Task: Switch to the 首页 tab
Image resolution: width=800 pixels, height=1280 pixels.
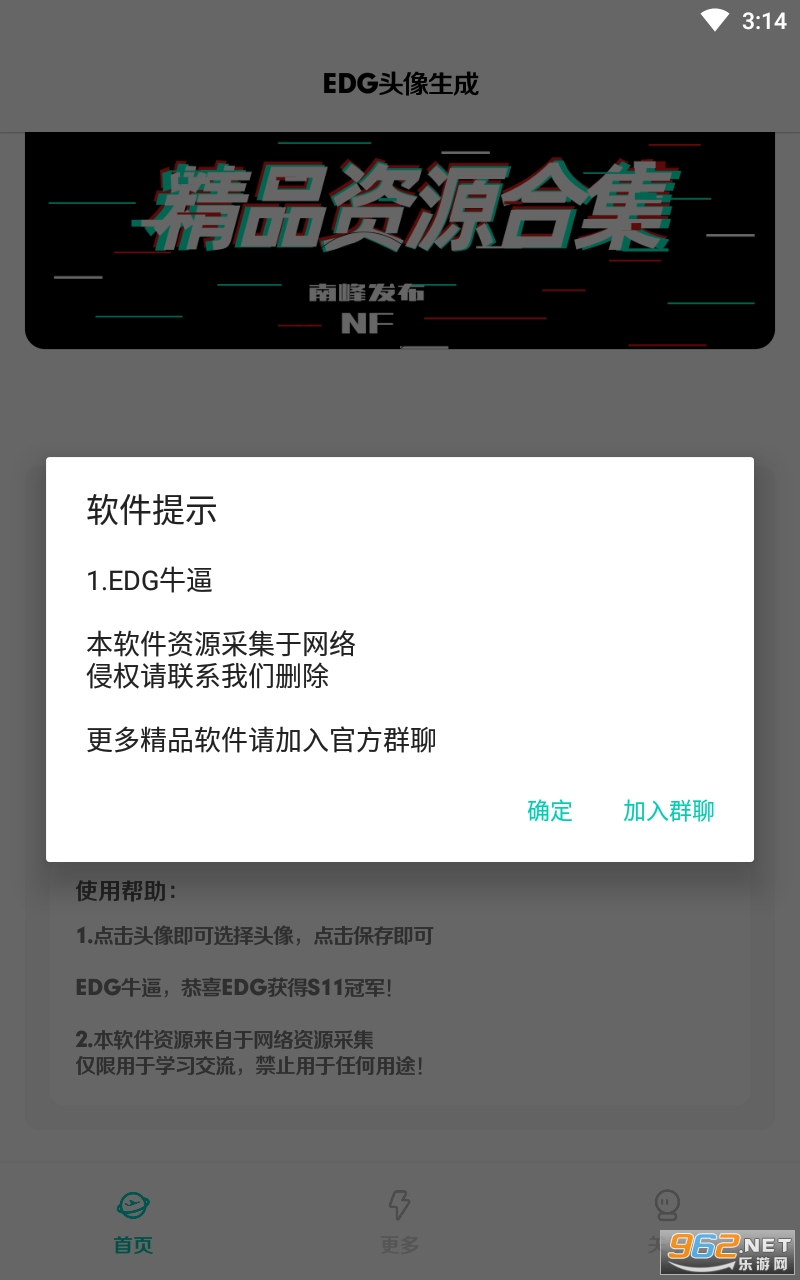Action: point(133,1222)
